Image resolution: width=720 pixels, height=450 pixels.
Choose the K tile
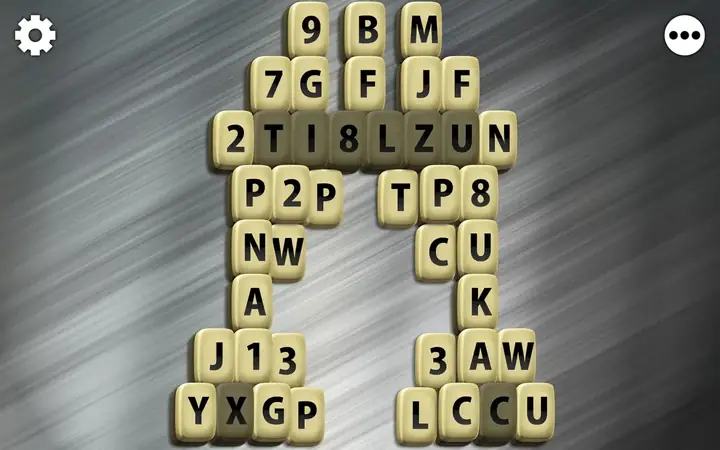tap(480, 300)
